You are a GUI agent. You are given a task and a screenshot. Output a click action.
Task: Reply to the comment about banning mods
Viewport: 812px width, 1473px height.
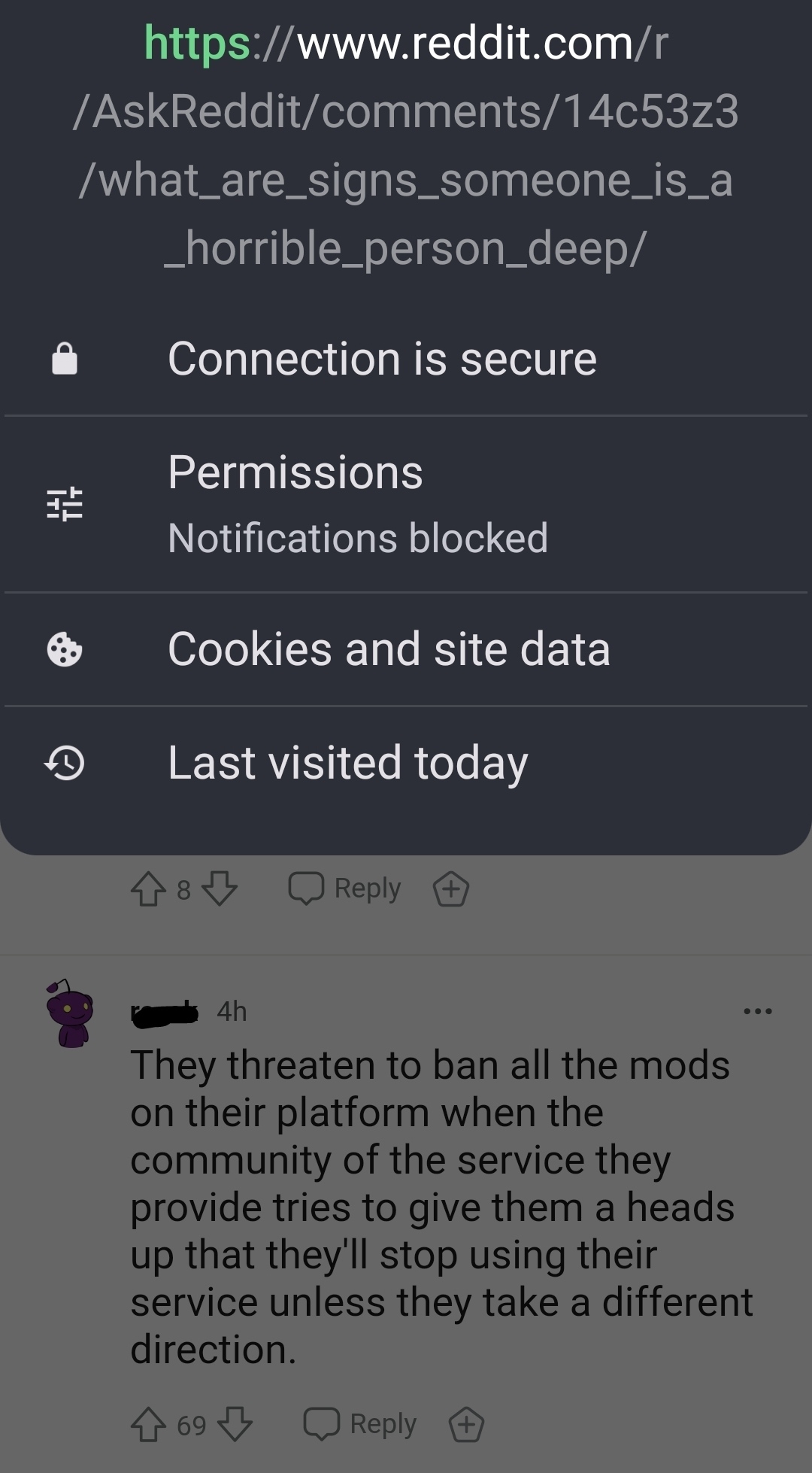coord(360,1424)
